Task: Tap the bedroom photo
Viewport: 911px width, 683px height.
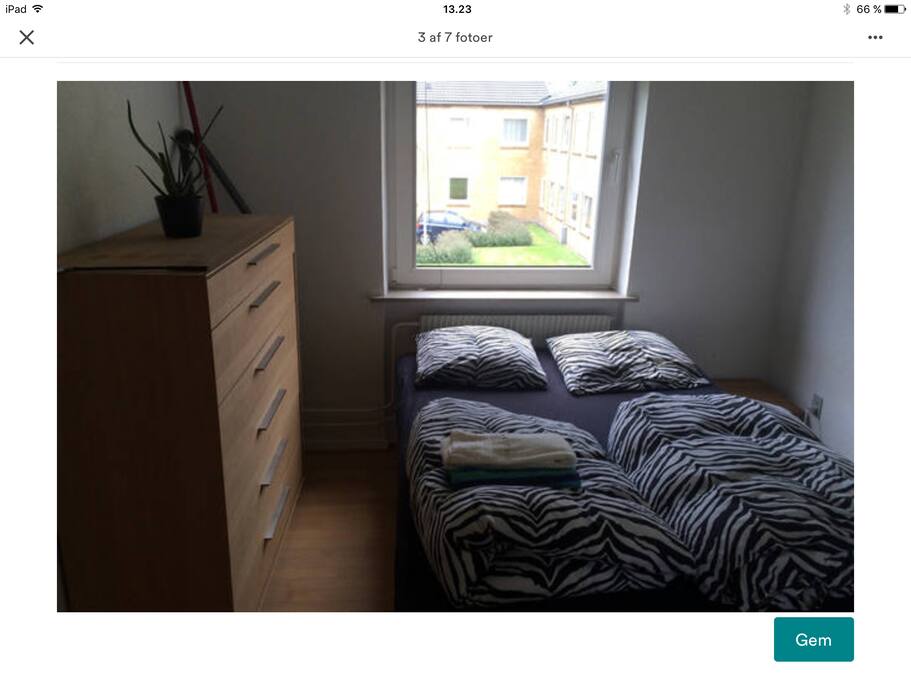Action: 455,346
